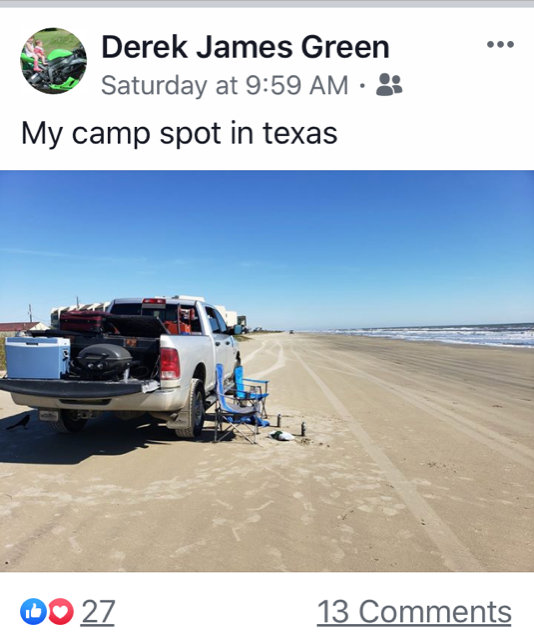Open Derek James Green's profile picture
This screenshot has height=640, width=534.
click(53, 61)
